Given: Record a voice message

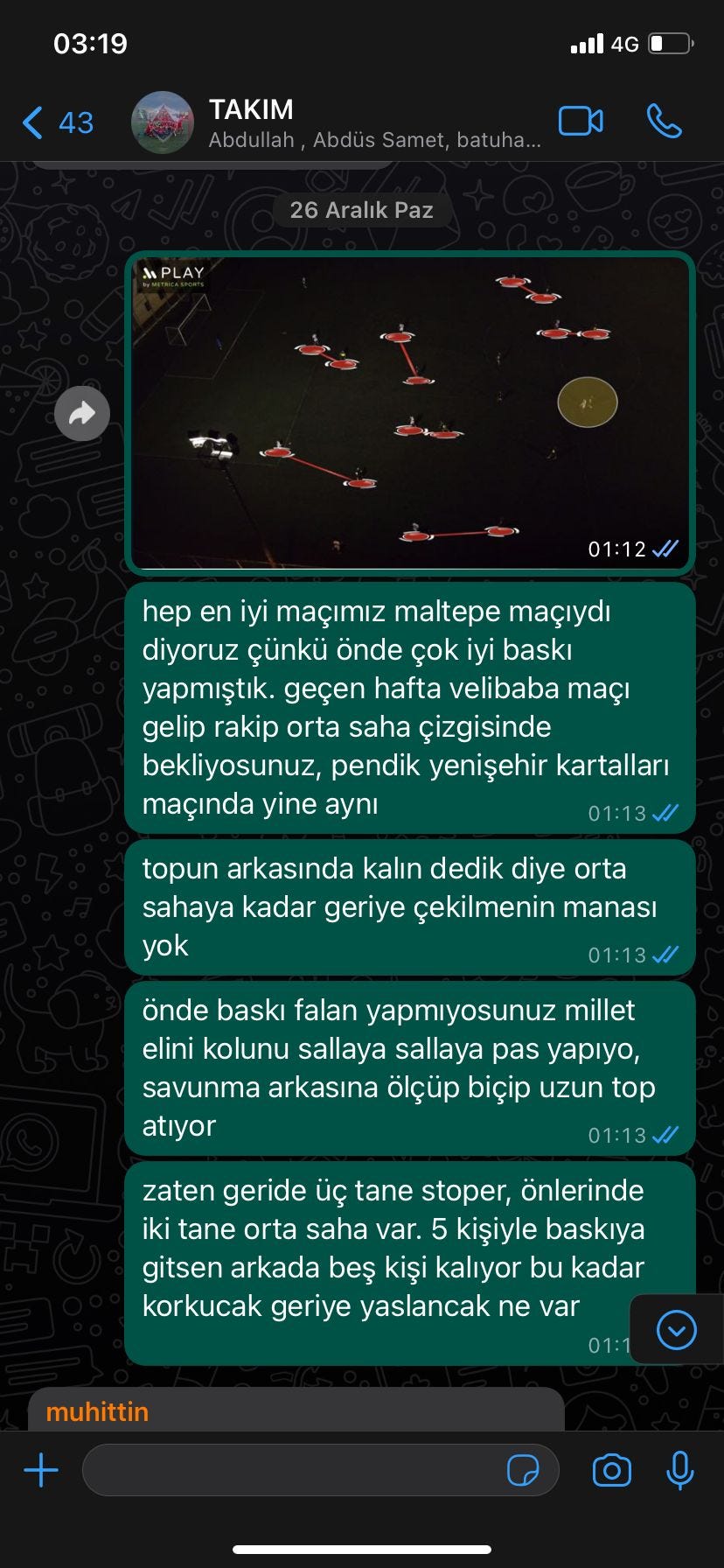Looking at the screenshot, I should pos(679,1471).
